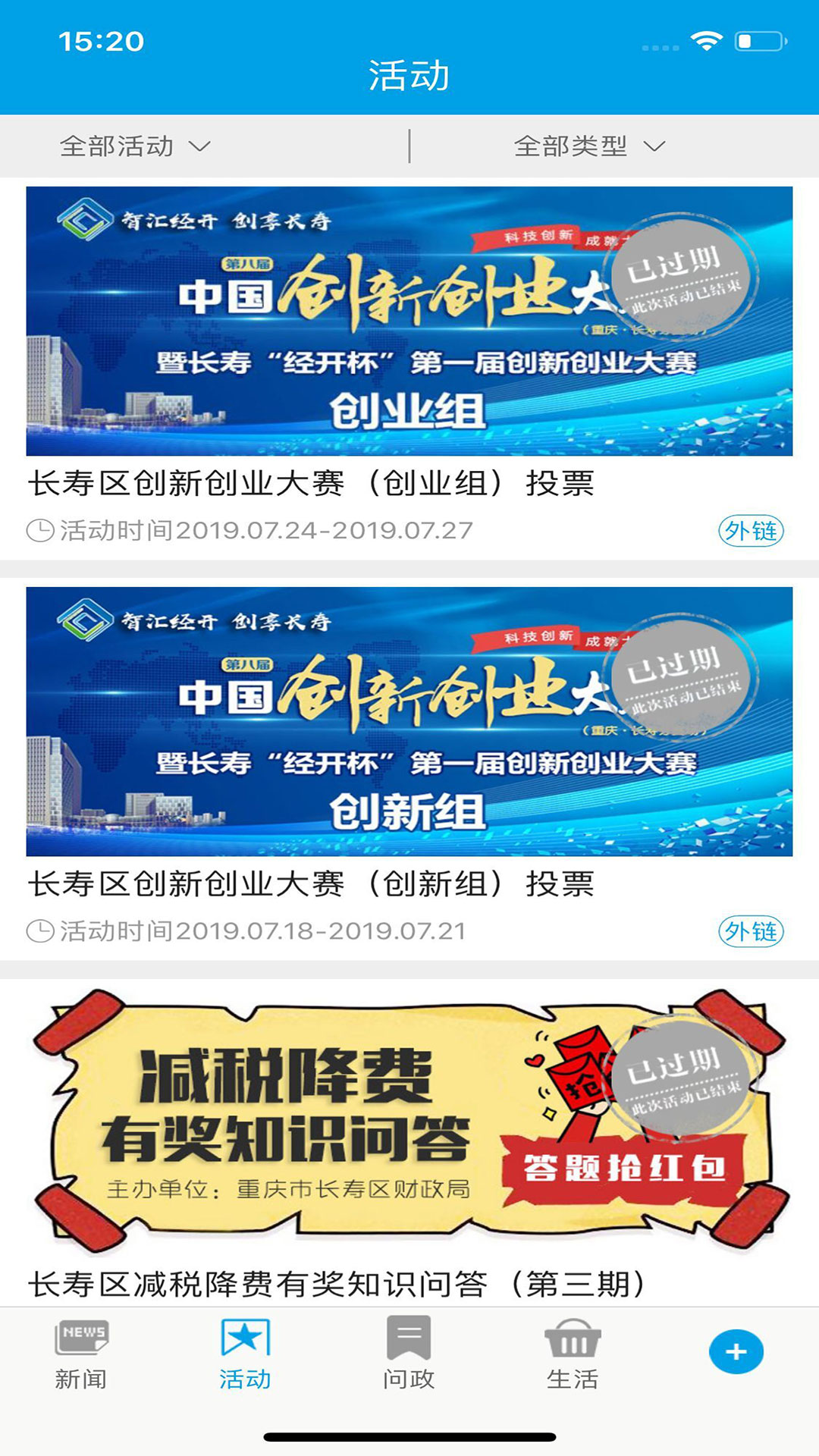Screen dimensions: 819x1456
Task: Switch to the 生活 tab
Action: click(x=573, y=1354)
